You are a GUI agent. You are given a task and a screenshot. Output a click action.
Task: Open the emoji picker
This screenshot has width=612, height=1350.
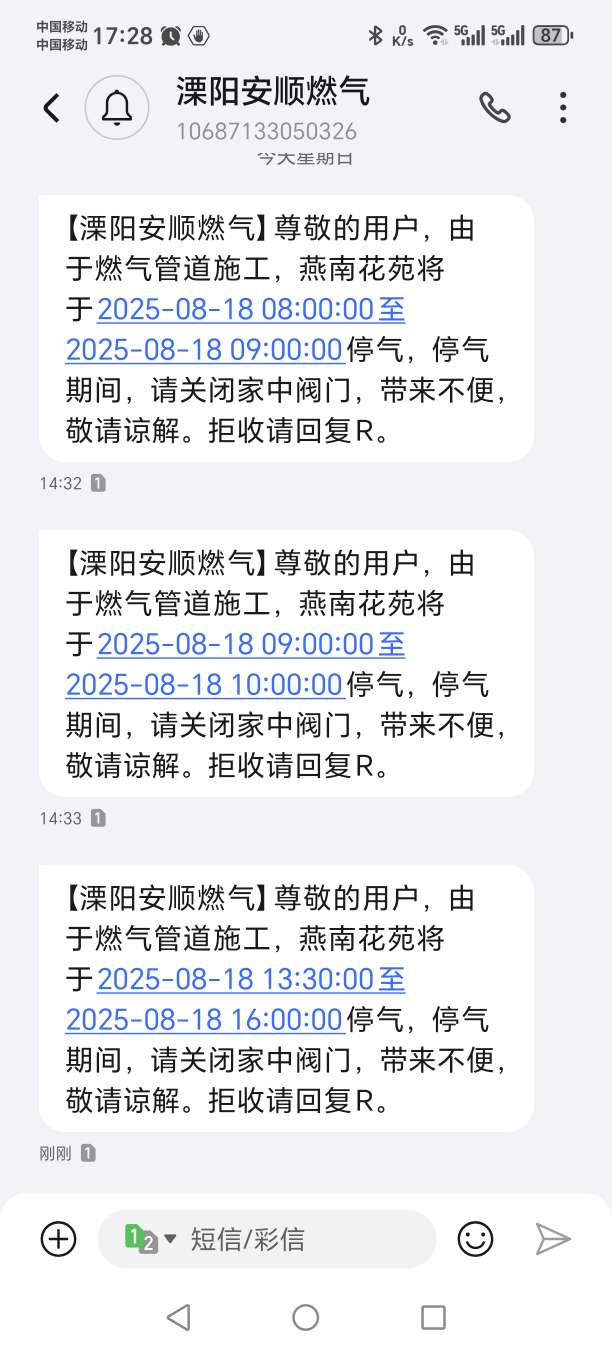click(x=476, y=1240)
